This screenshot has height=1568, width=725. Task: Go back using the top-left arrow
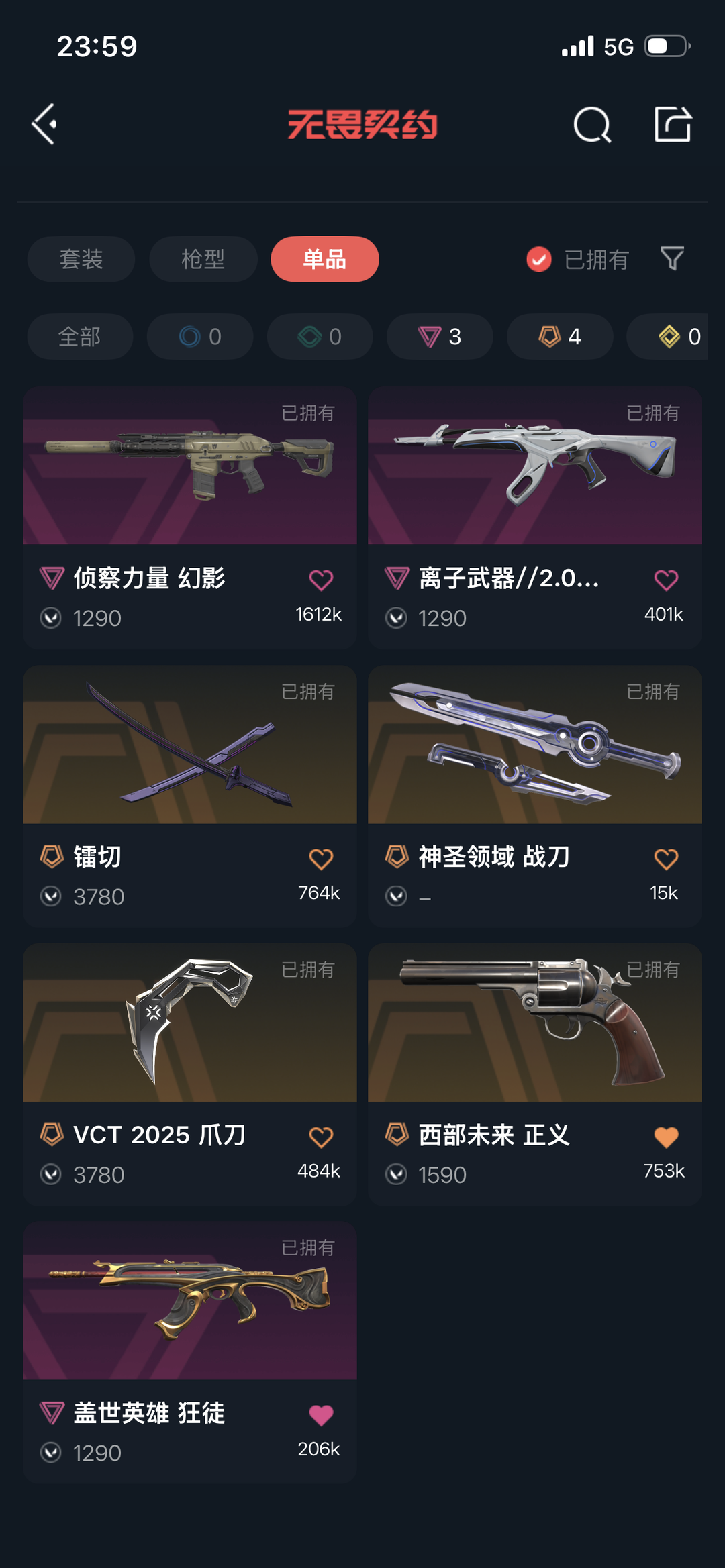tap(44, 124)
